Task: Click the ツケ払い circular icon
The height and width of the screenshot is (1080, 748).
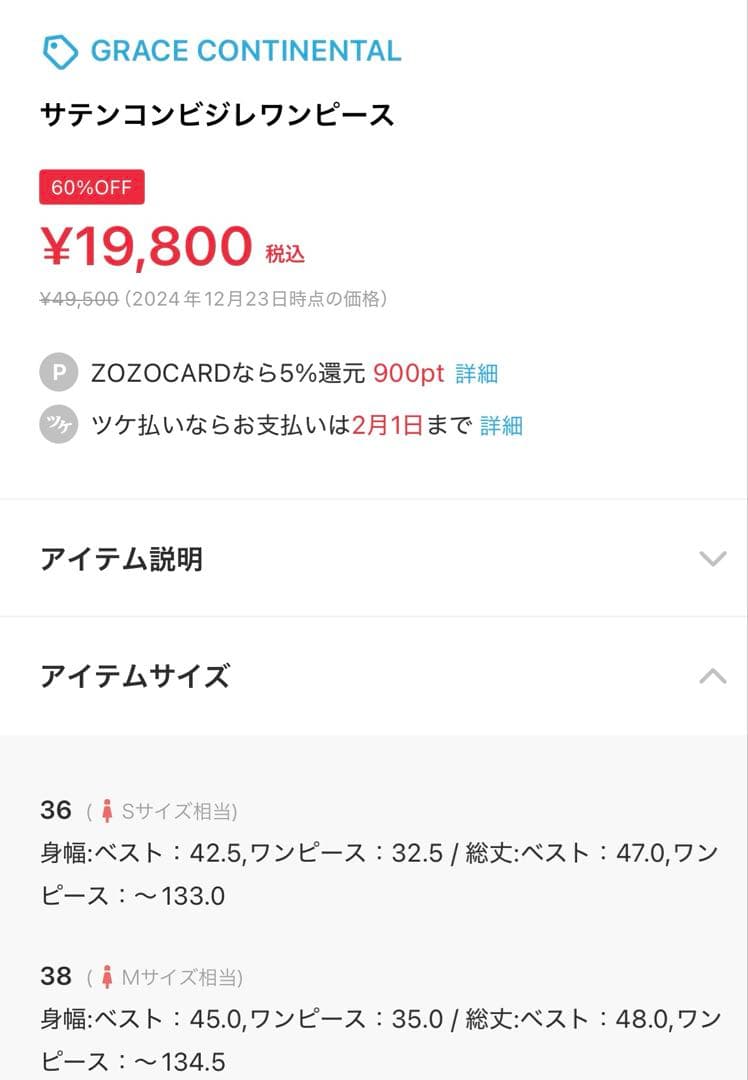Action: tap(58, 424)
